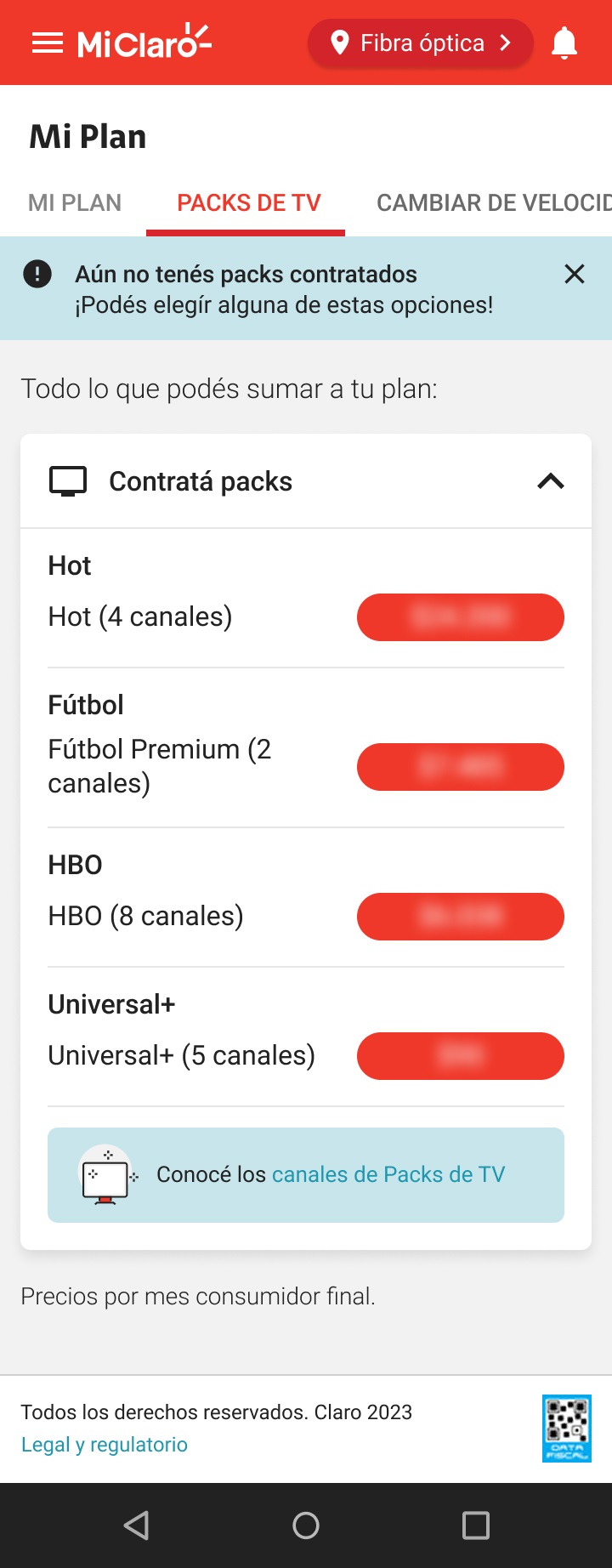Viewport: 612px width, 1568px height.
Task: Open the hamburger drawer menu
Action: (x=48, y=43)
